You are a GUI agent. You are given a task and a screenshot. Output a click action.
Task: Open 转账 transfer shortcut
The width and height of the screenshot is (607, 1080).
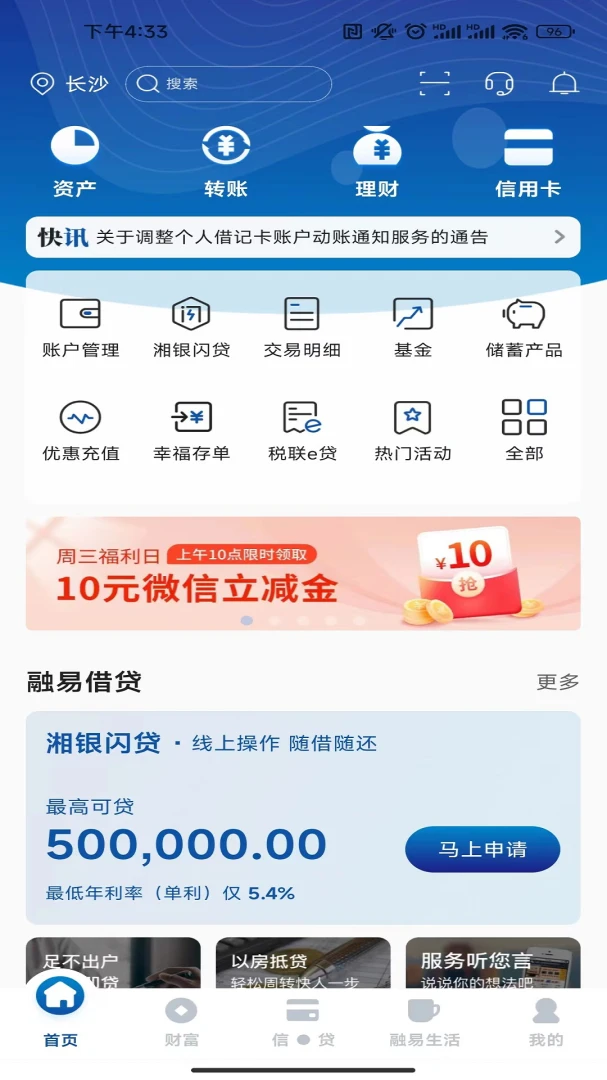(226, 162)
